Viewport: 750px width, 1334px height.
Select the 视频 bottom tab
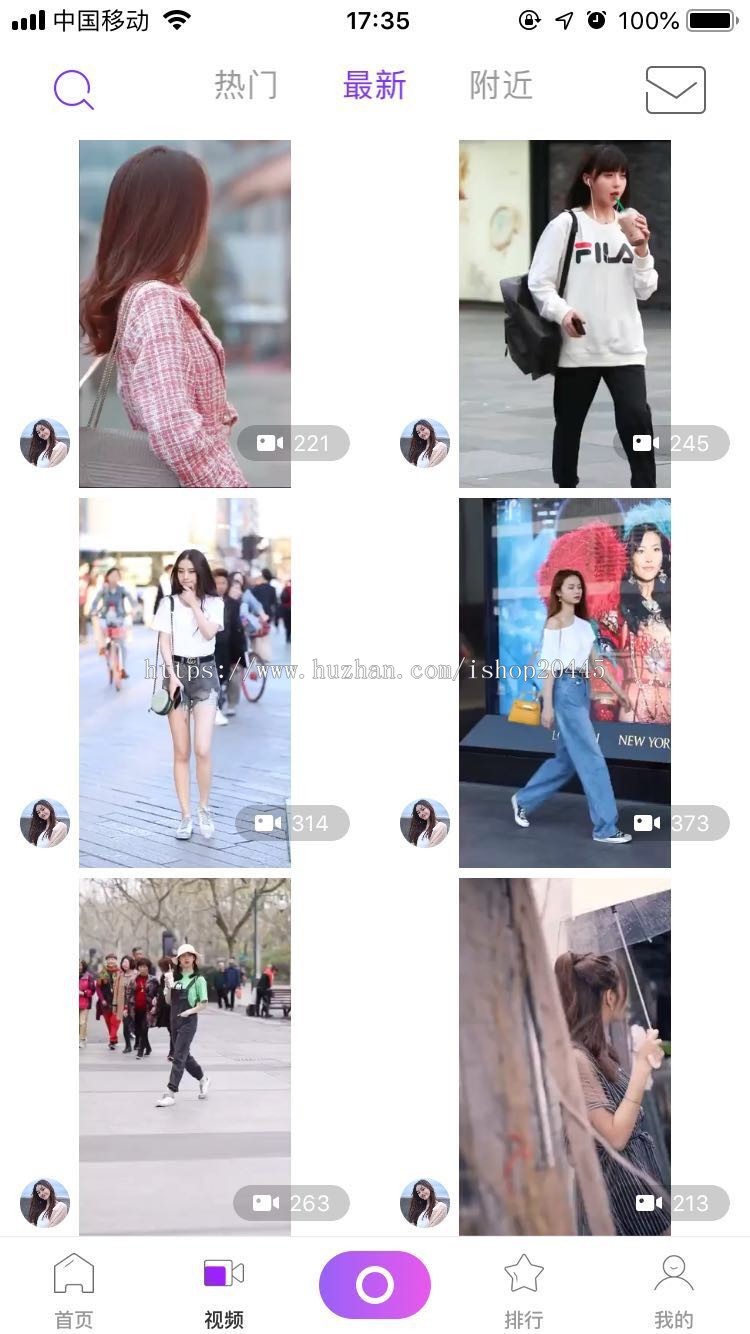point(224,1290)
